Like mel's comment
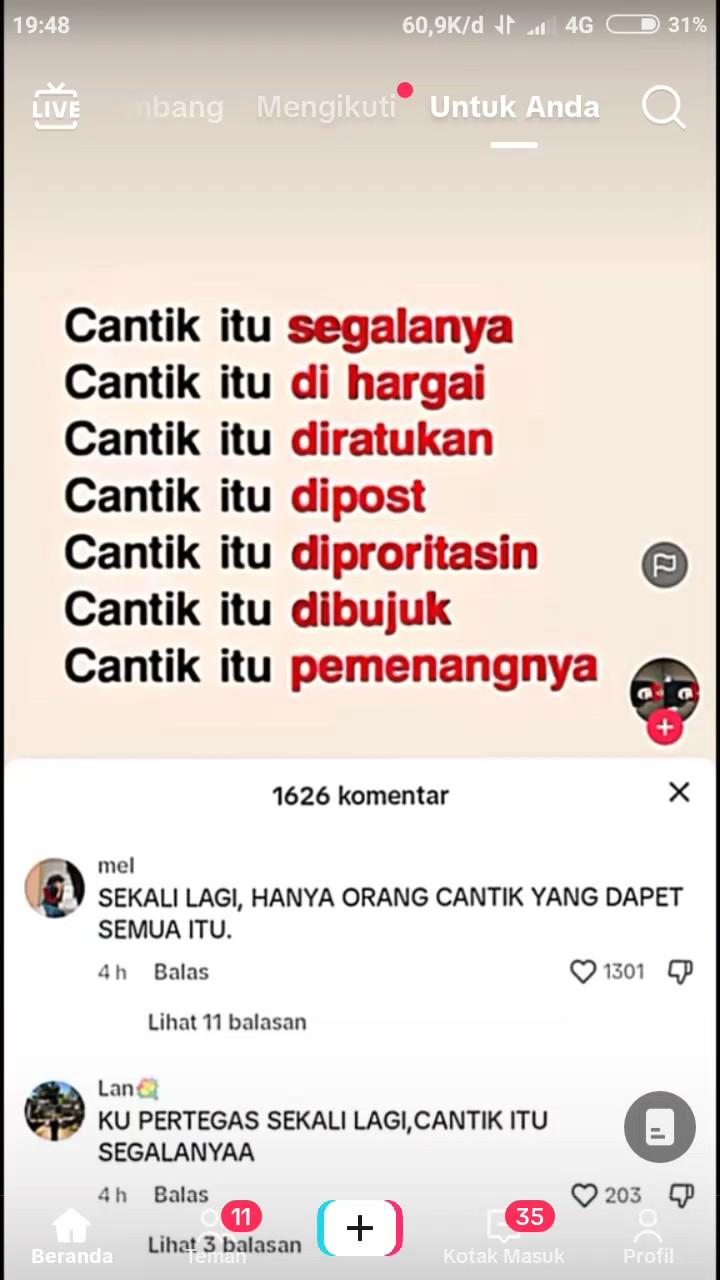This screenshot has width=720, height=1280. pyautogui.click(x=583, y=972)
